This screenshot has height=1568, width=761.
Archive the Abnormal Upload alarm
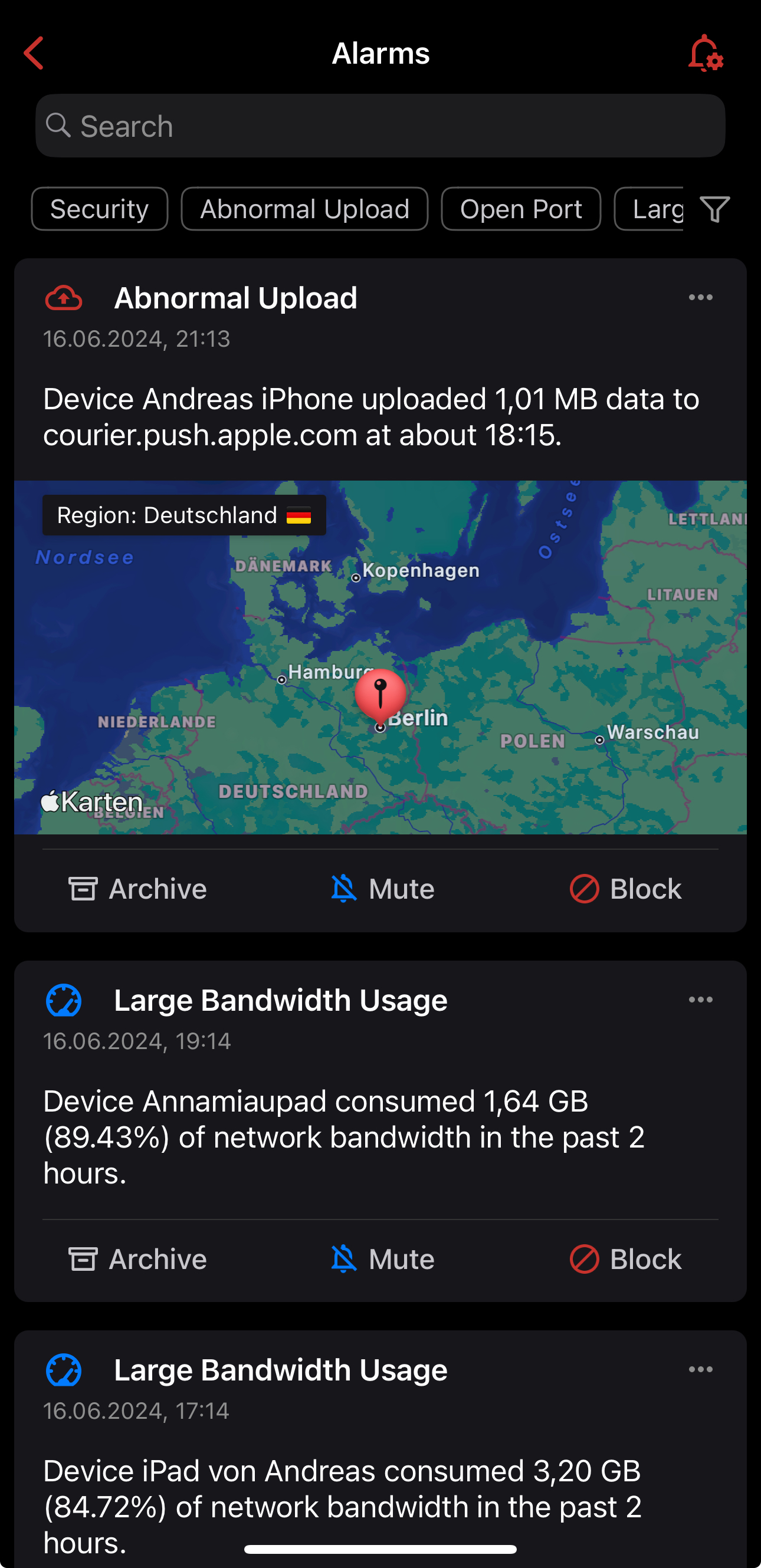(137, 889)
